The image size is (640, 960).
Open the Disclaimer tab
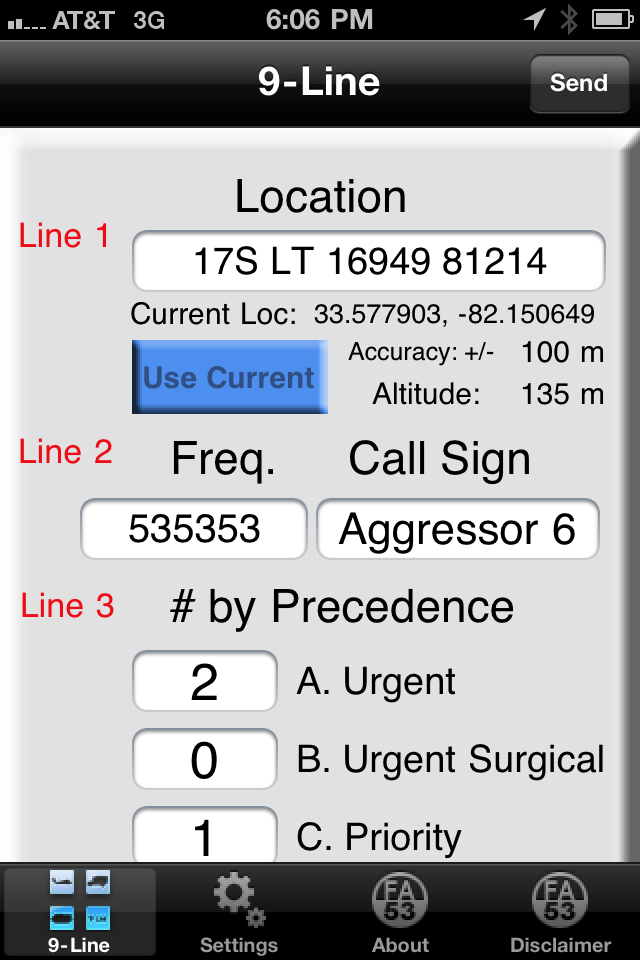(560, 914)
